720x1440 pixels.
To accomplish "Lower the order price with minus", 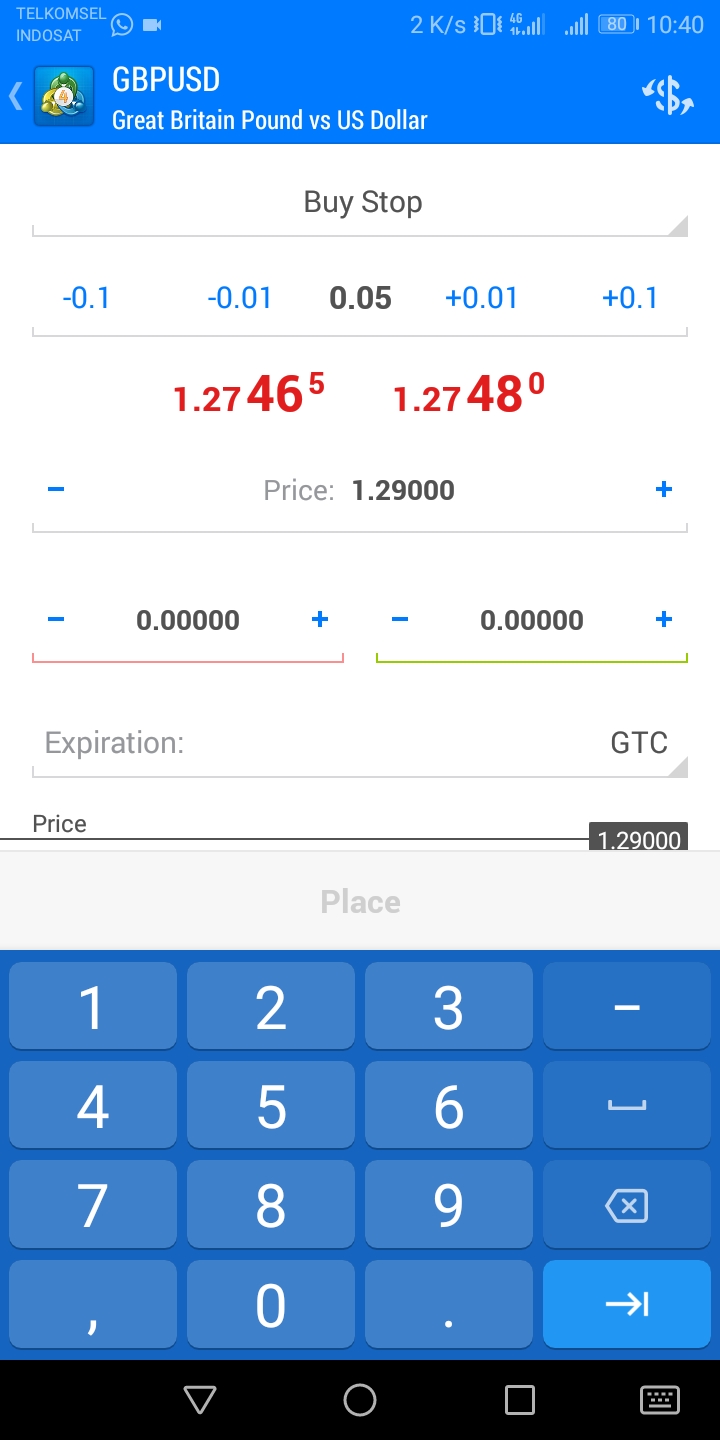I will (x=56, y=489).
